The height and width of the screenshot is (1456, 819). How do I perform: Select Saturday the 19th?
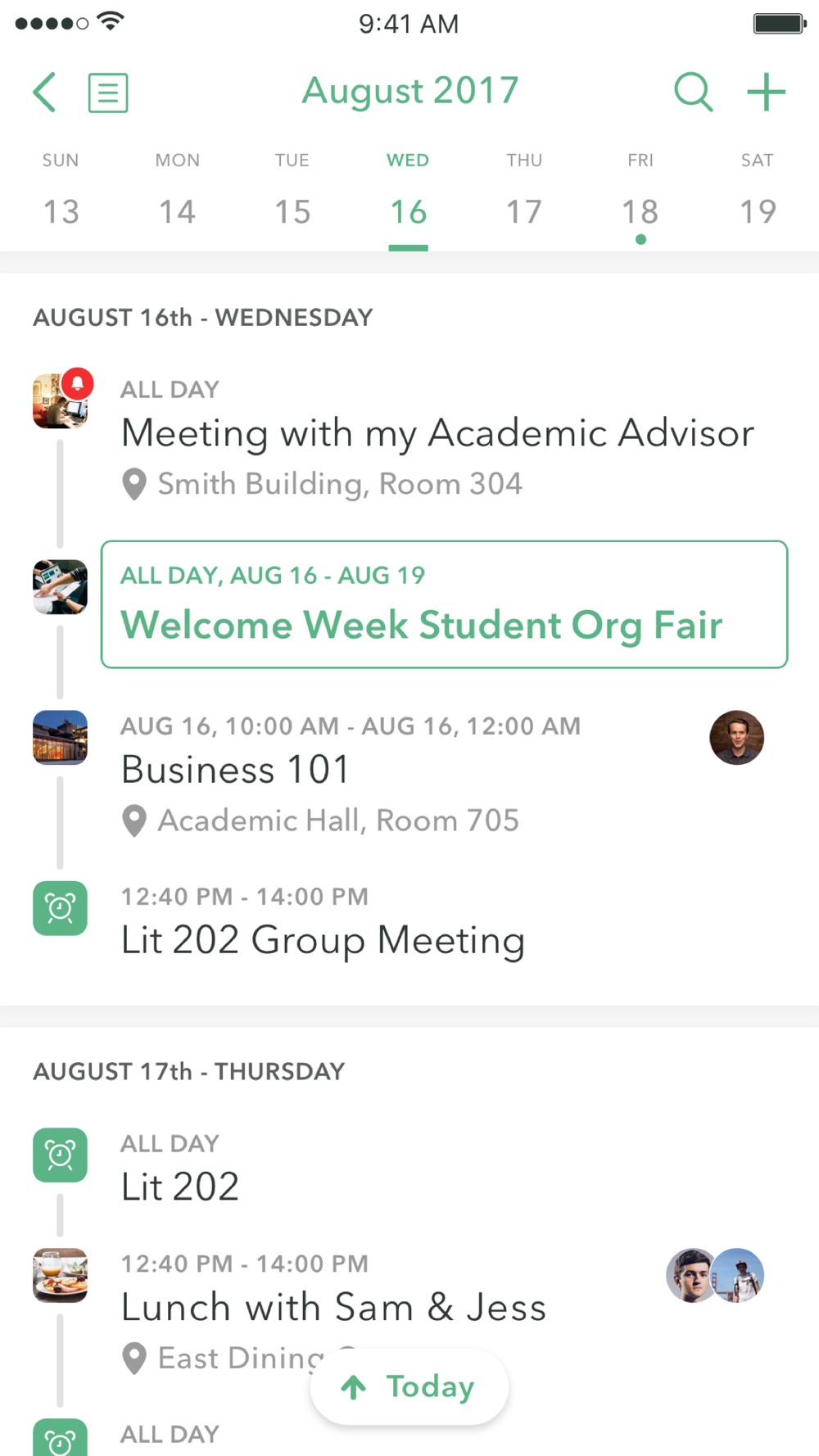[758, 211]
